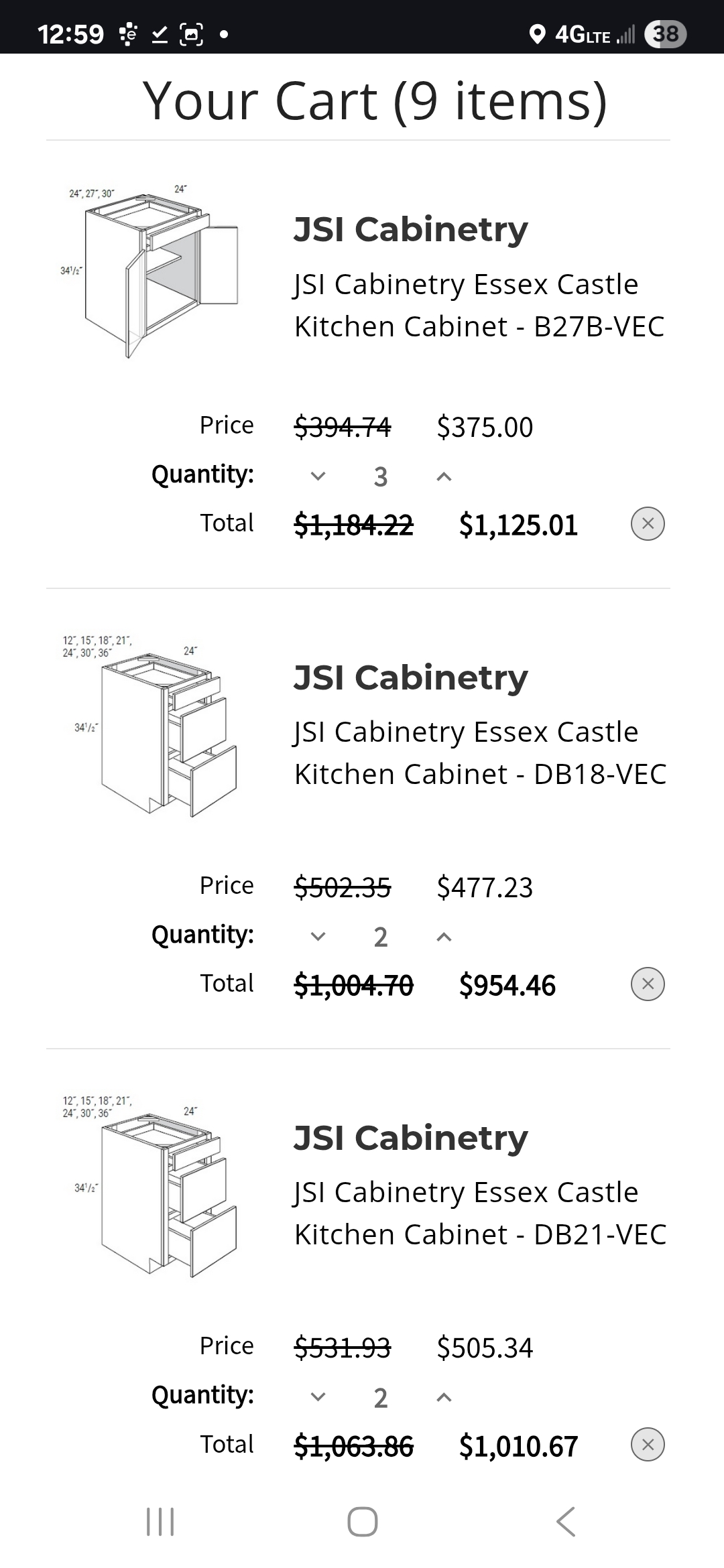This screenshot has height=1568, width=724.
Task: Remove the DB21-VEC cabinet from cart
Action: [648, 1445]
